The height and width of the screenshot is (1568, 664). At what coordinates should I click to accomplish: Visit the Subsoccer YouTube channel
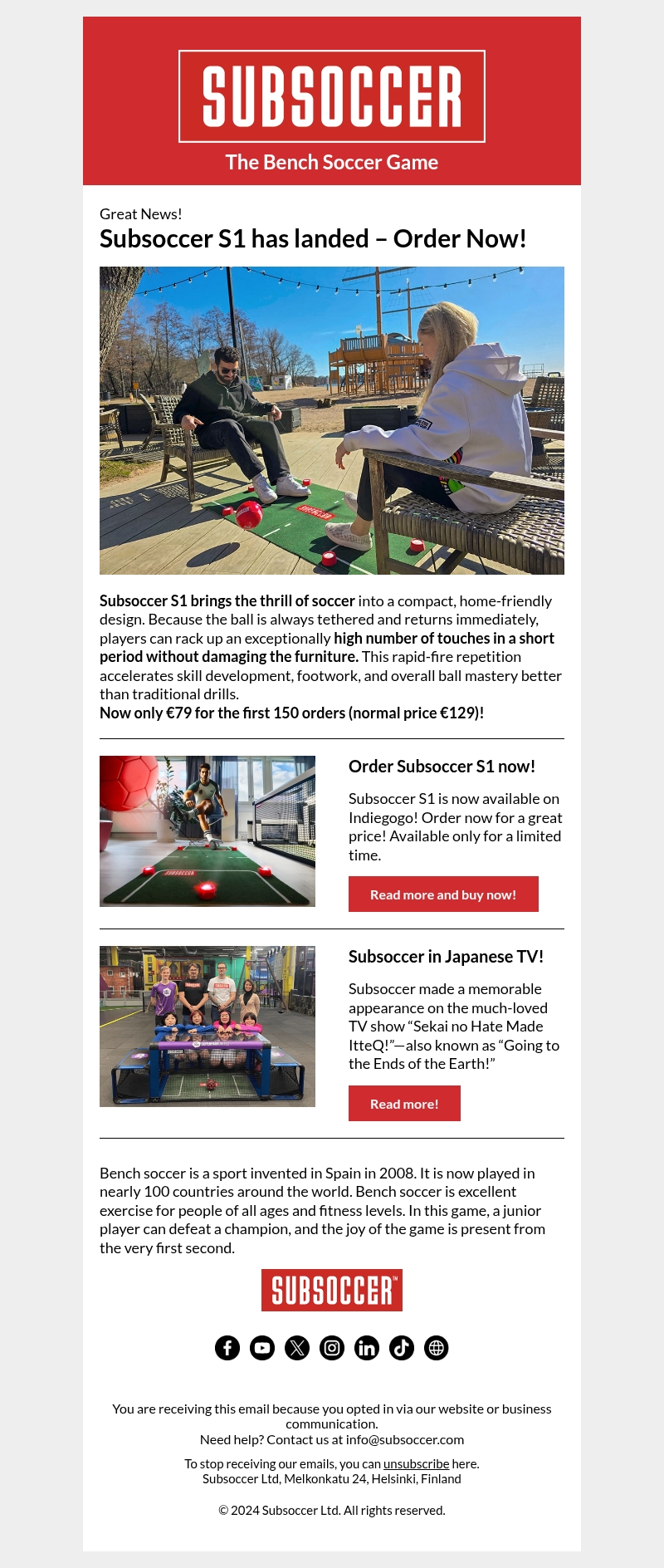(x=262, y=1348)
